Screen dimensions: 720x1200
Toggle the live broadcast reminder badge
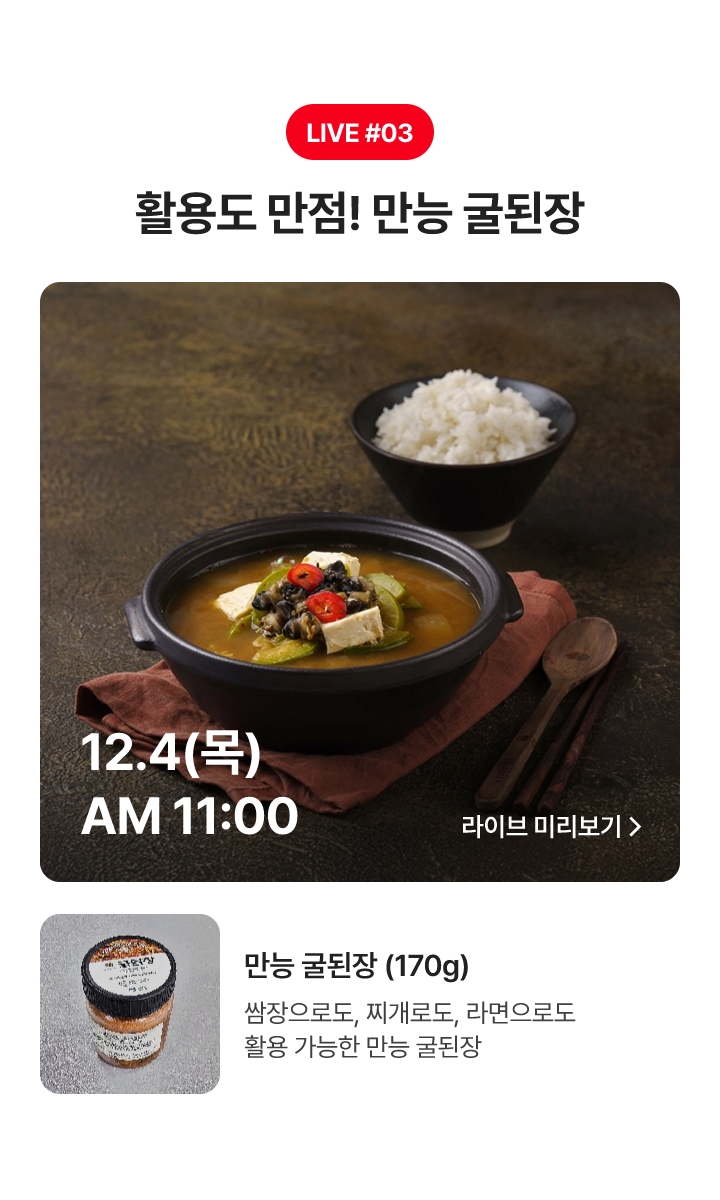click(x=360, y=131)
